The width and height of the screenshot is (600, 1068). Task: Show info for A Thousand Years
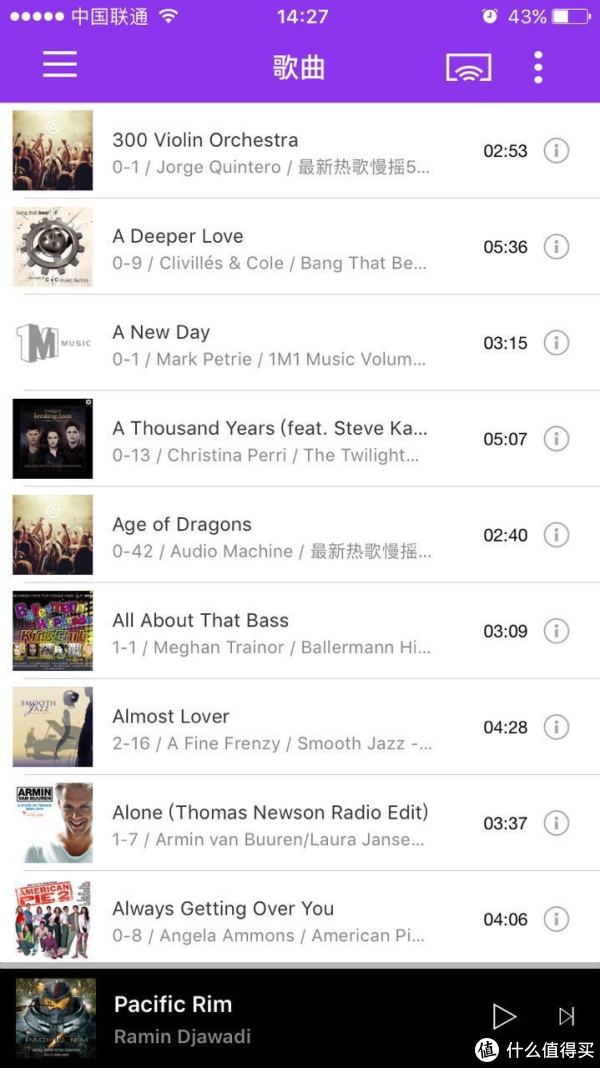click(556, 439)
